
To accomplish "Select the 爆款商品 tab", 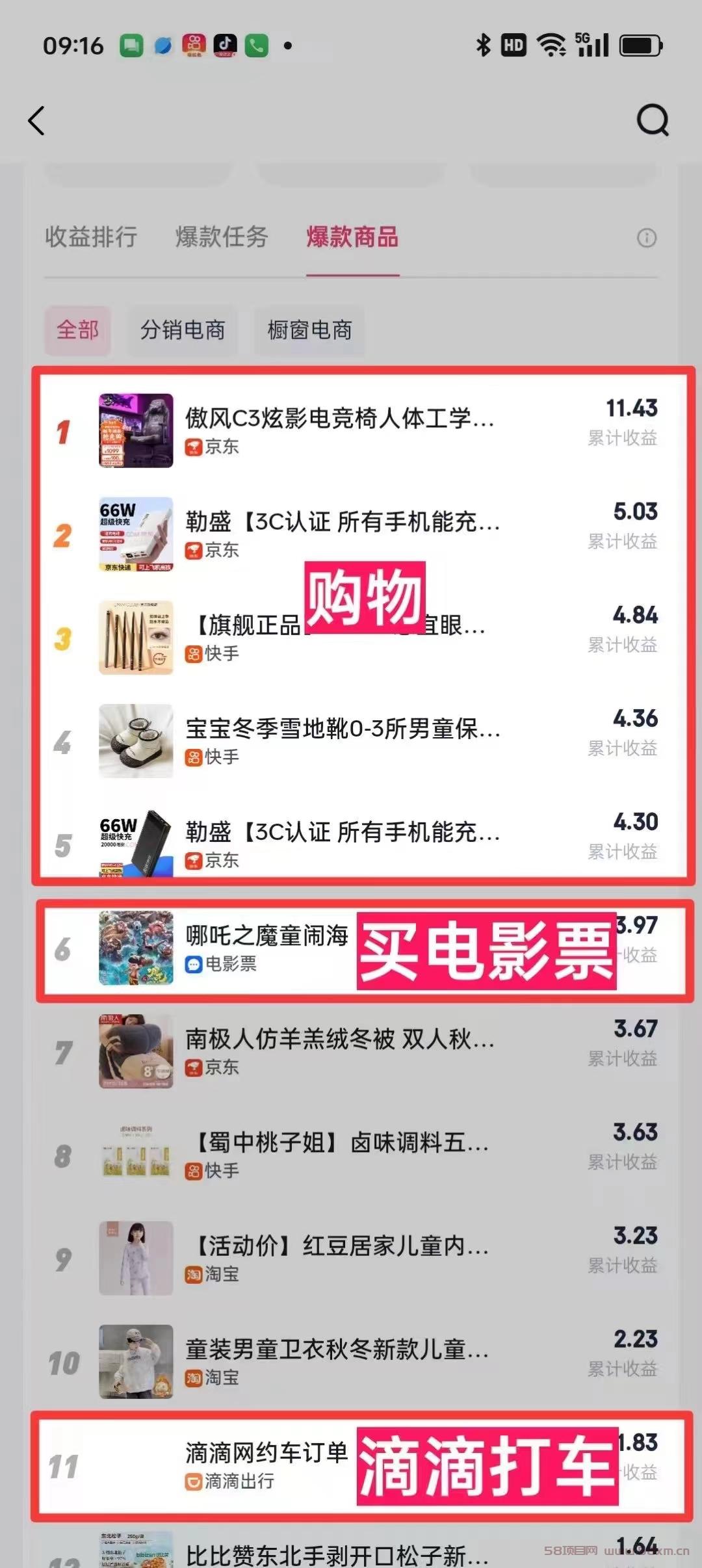I will pyautogui.click(x=352, y=237).
